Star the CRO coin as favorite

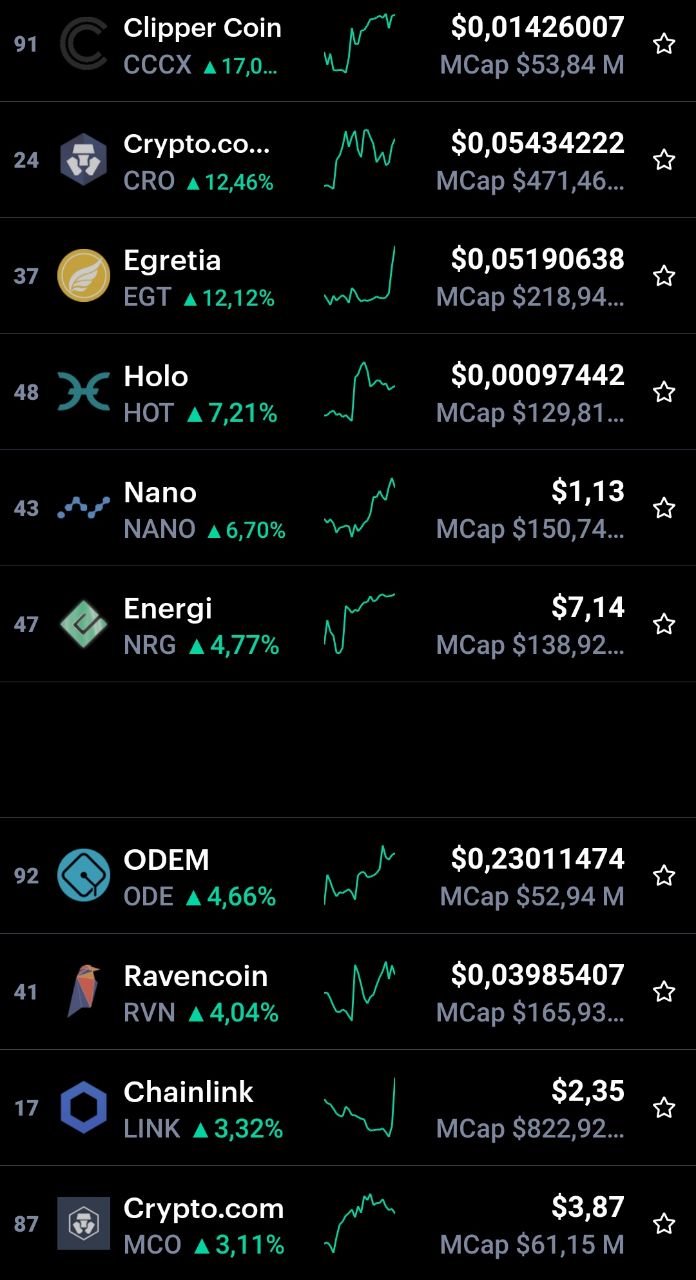(x=664, y=160)
